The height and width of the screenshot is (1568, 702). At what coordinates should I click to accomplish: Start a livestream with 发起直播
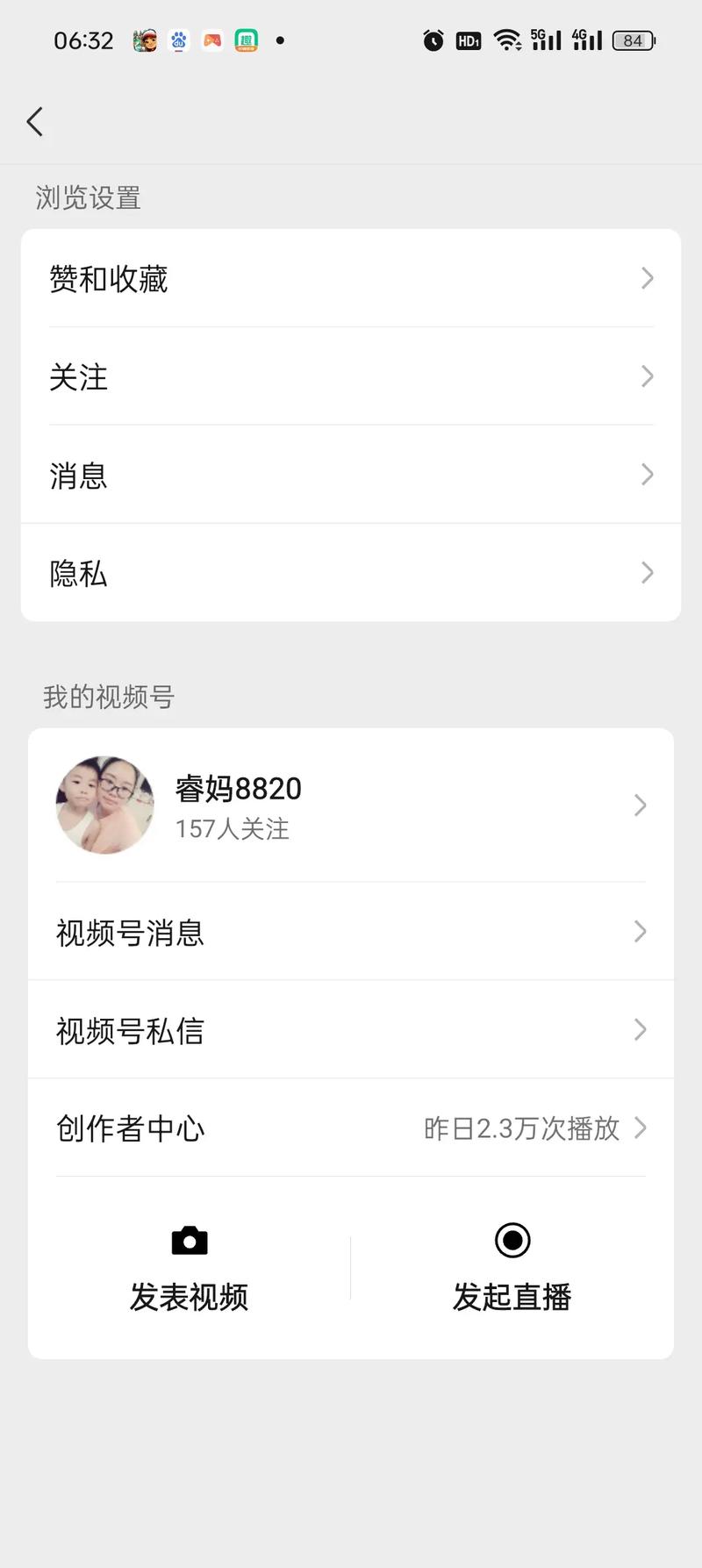[x=512, y=1269]
